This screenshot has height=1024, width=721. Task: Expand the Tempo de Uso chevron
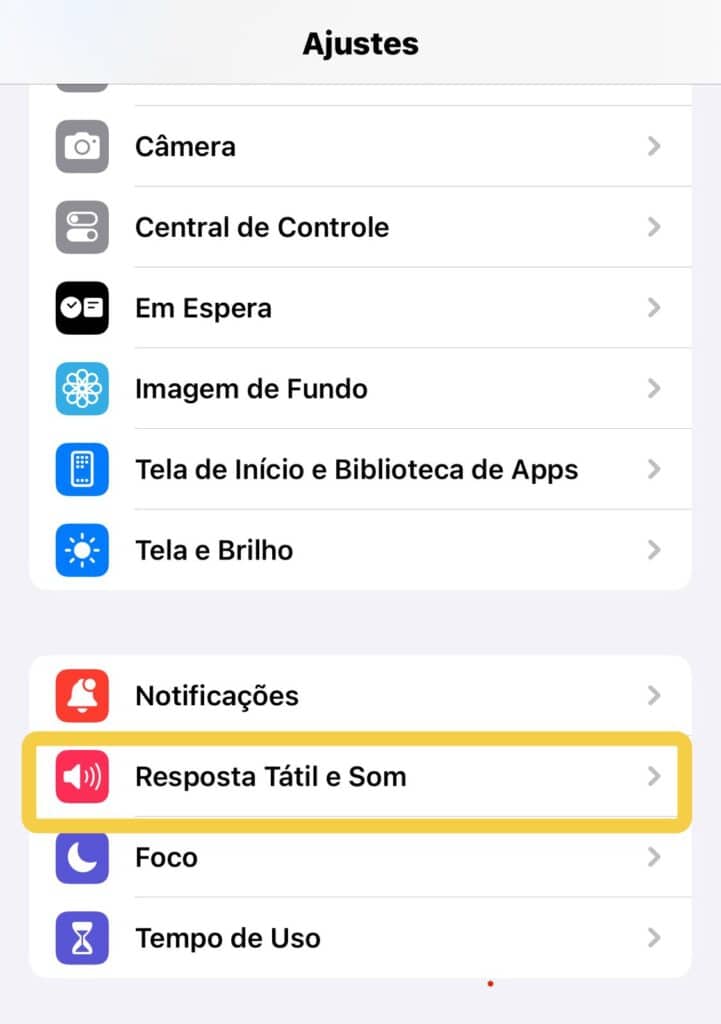[655, 938]
